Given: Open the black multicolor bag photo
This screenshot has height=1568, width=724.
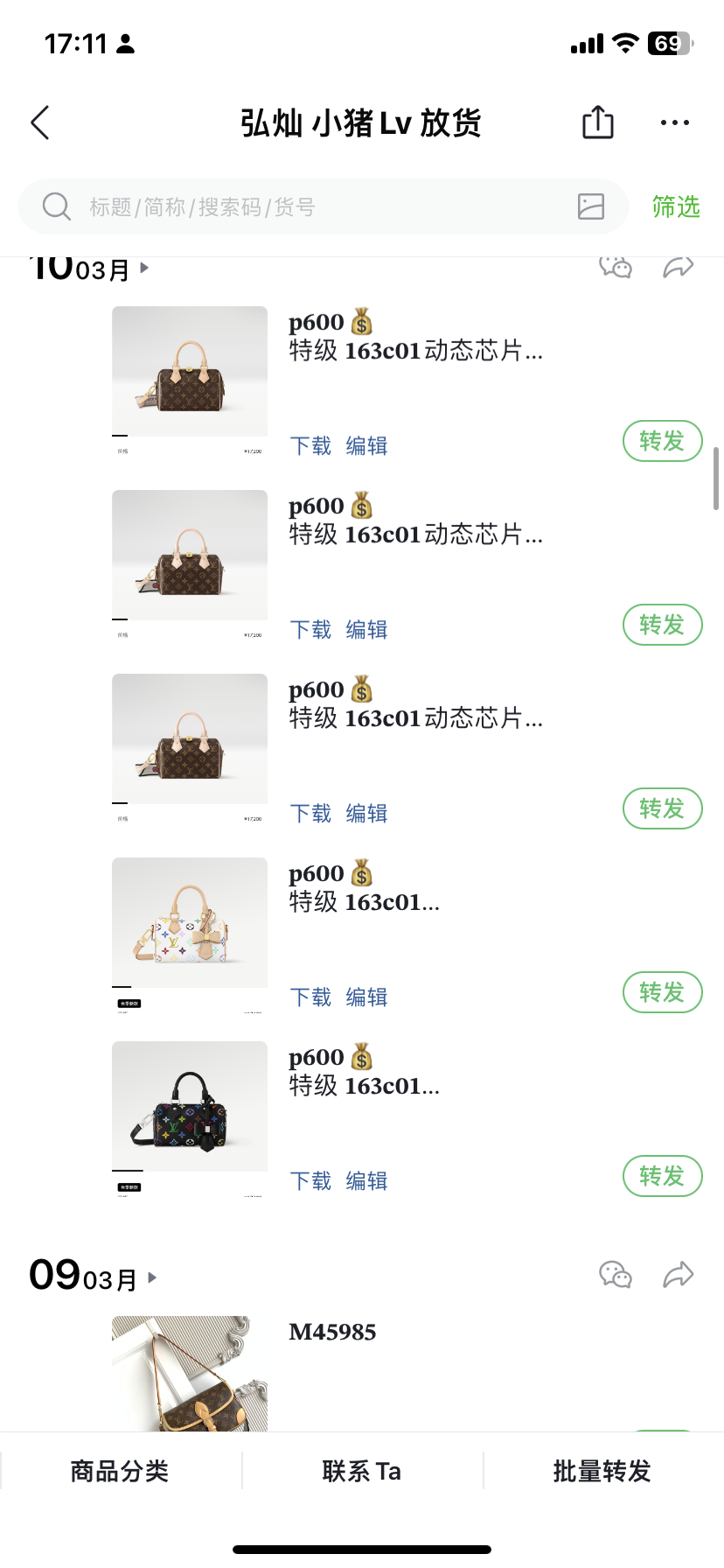Looking at the screenshot, I should point(190,1109).
